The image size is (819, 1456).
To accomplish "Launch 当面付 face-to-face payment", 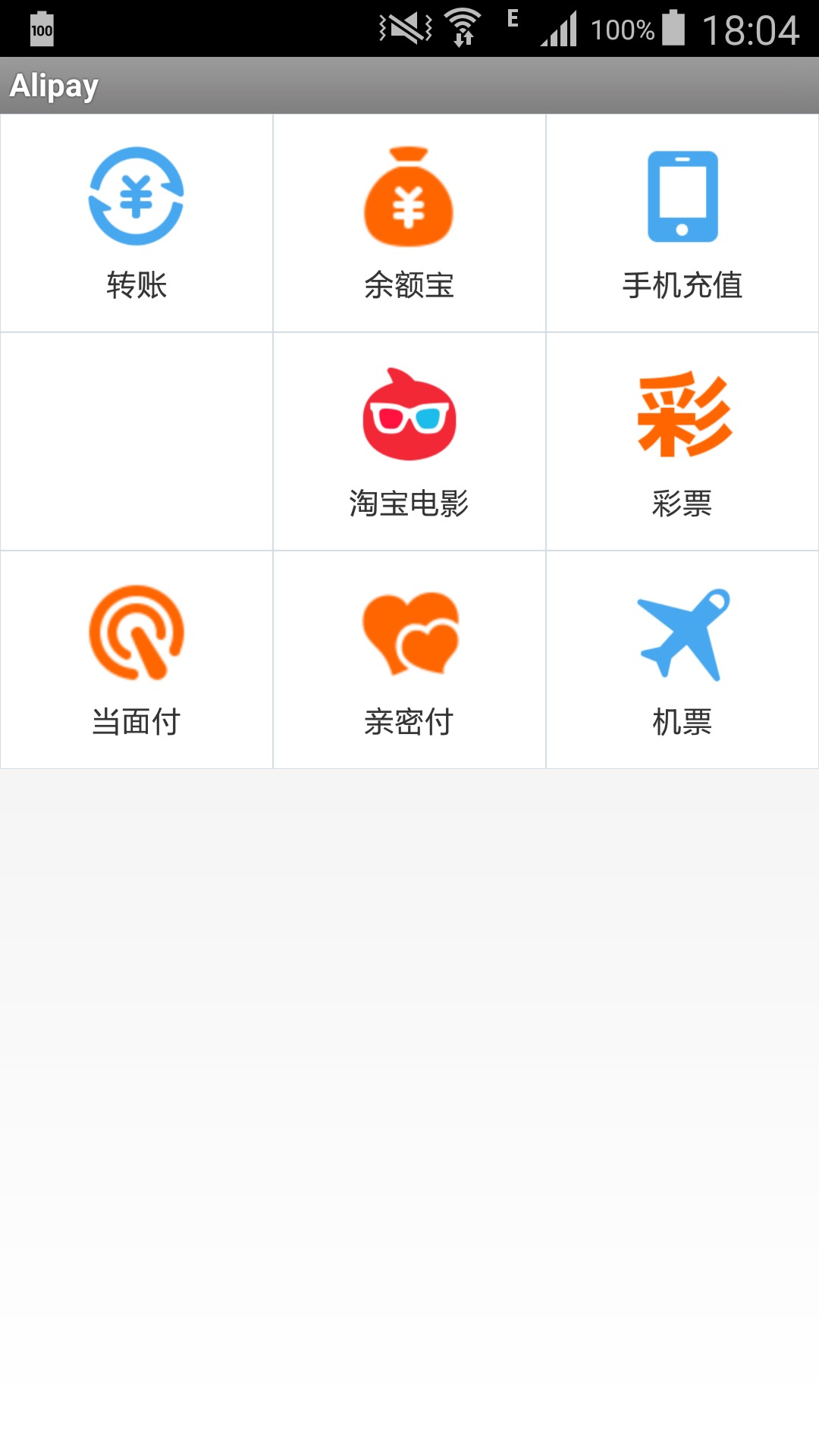I will 136,660.
